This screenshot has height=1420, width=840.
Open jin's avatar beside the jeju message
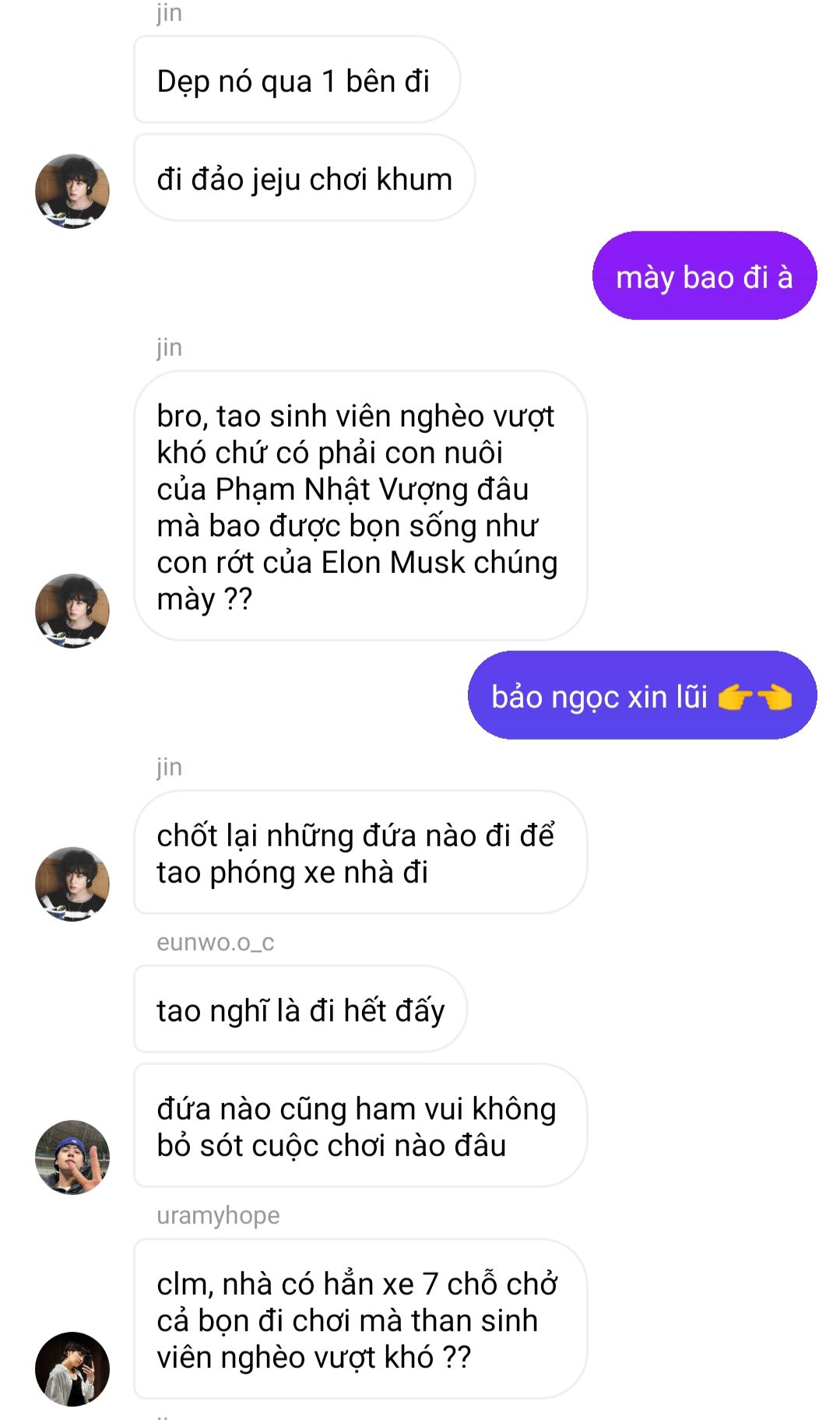[x=72, y=191]
